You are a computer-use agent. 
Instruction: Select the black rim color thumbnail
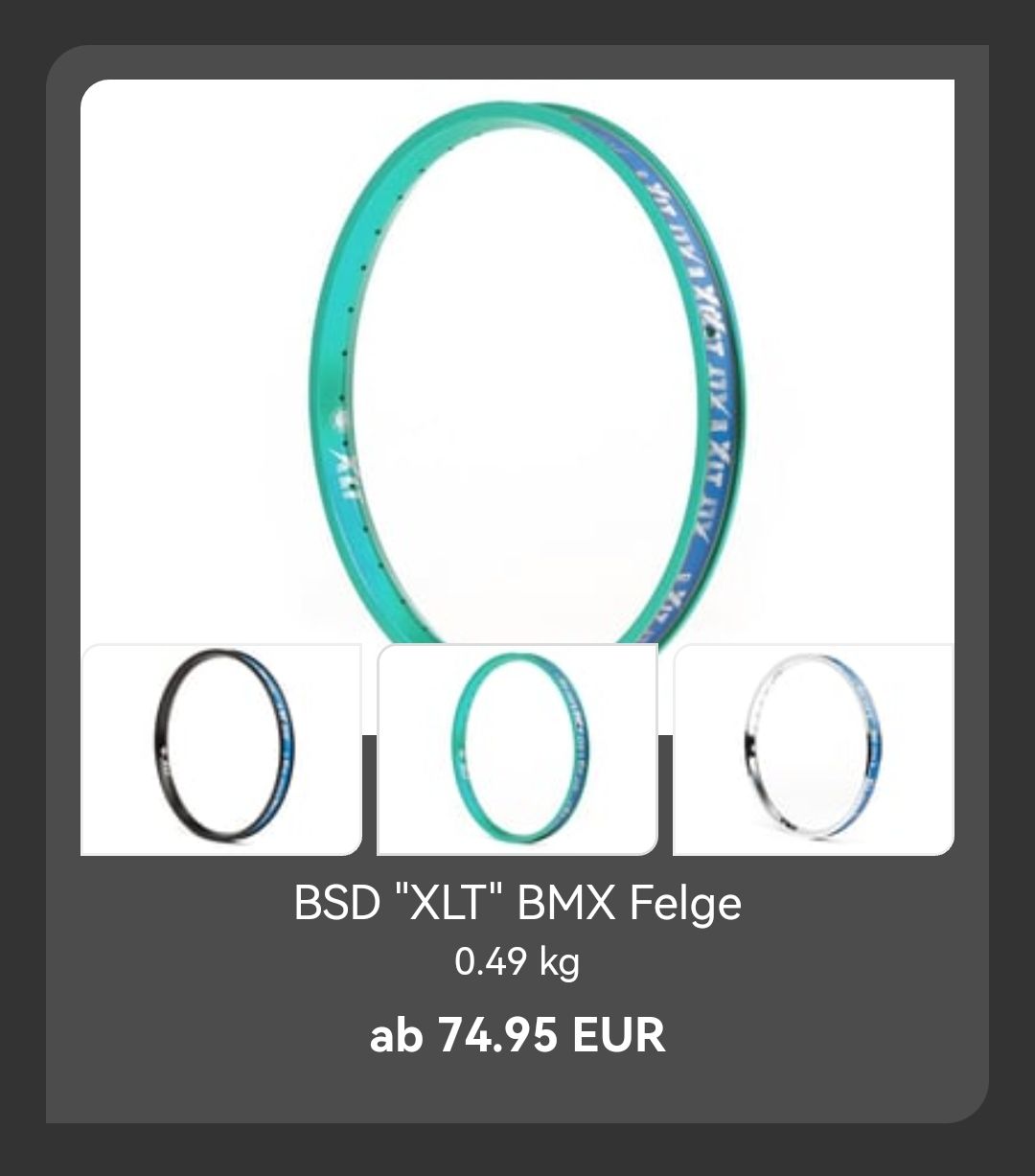point(221,749)
